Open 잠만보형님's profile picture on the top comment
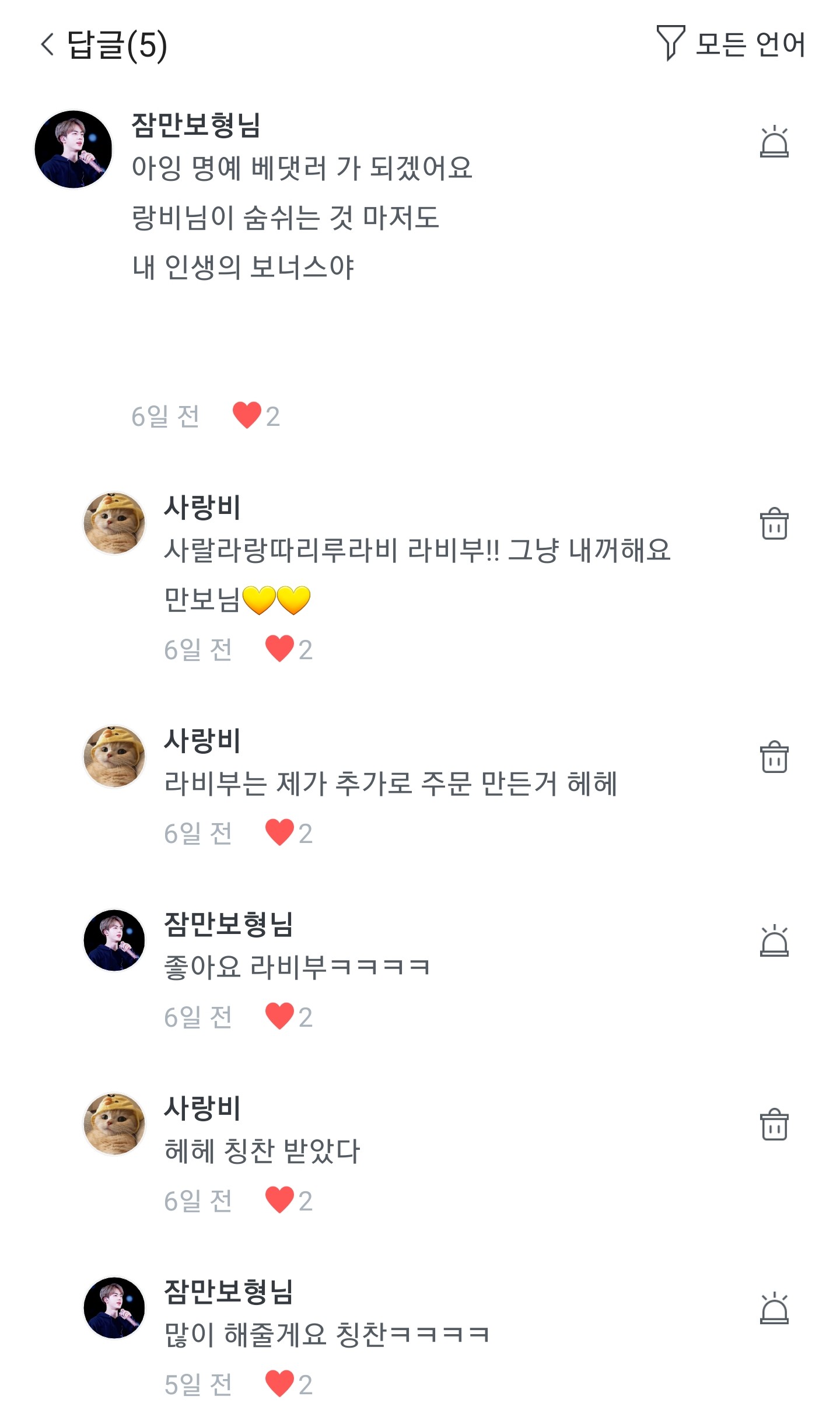 (x=73, y=149)
